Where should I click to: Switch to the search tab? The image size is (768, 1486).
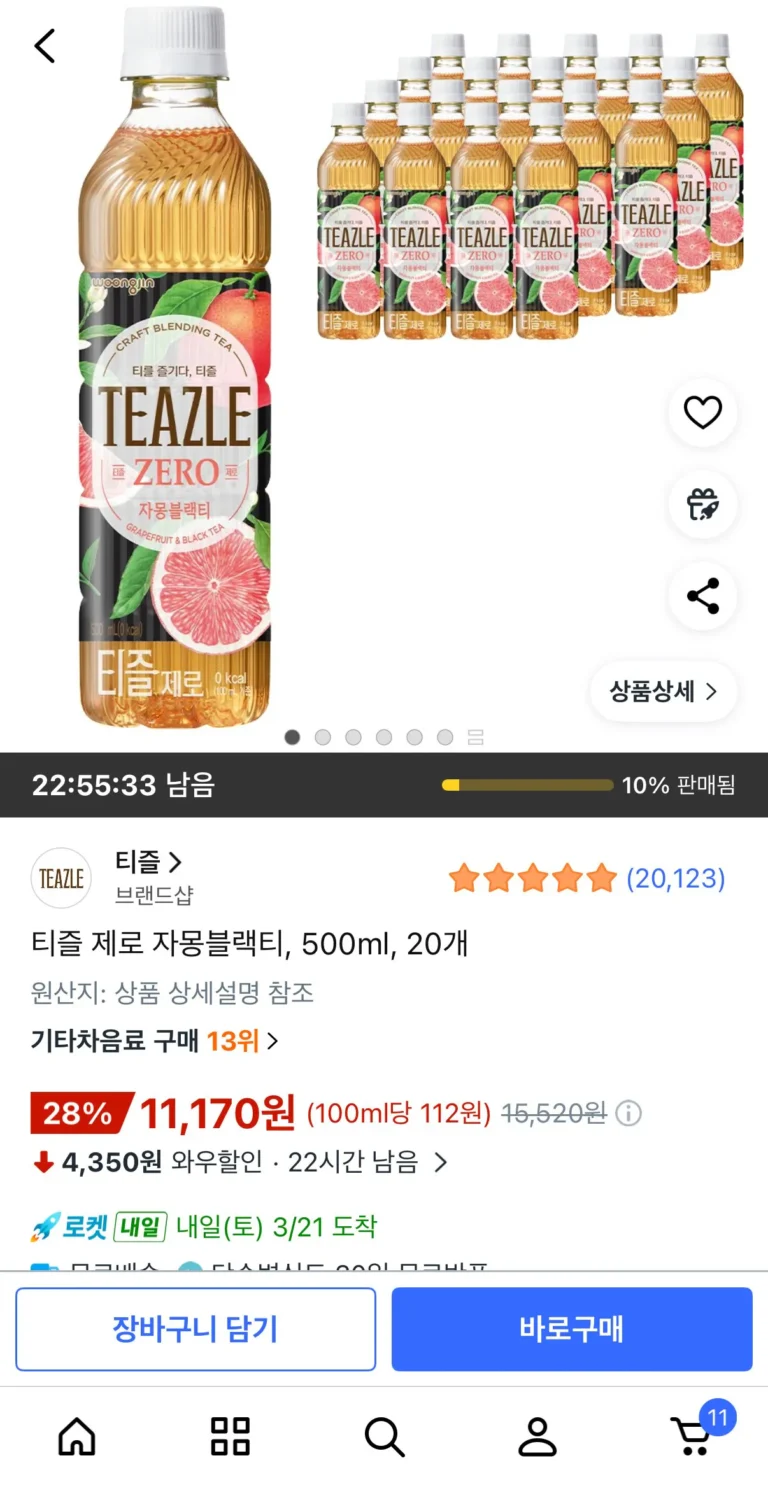[384, 1437]
